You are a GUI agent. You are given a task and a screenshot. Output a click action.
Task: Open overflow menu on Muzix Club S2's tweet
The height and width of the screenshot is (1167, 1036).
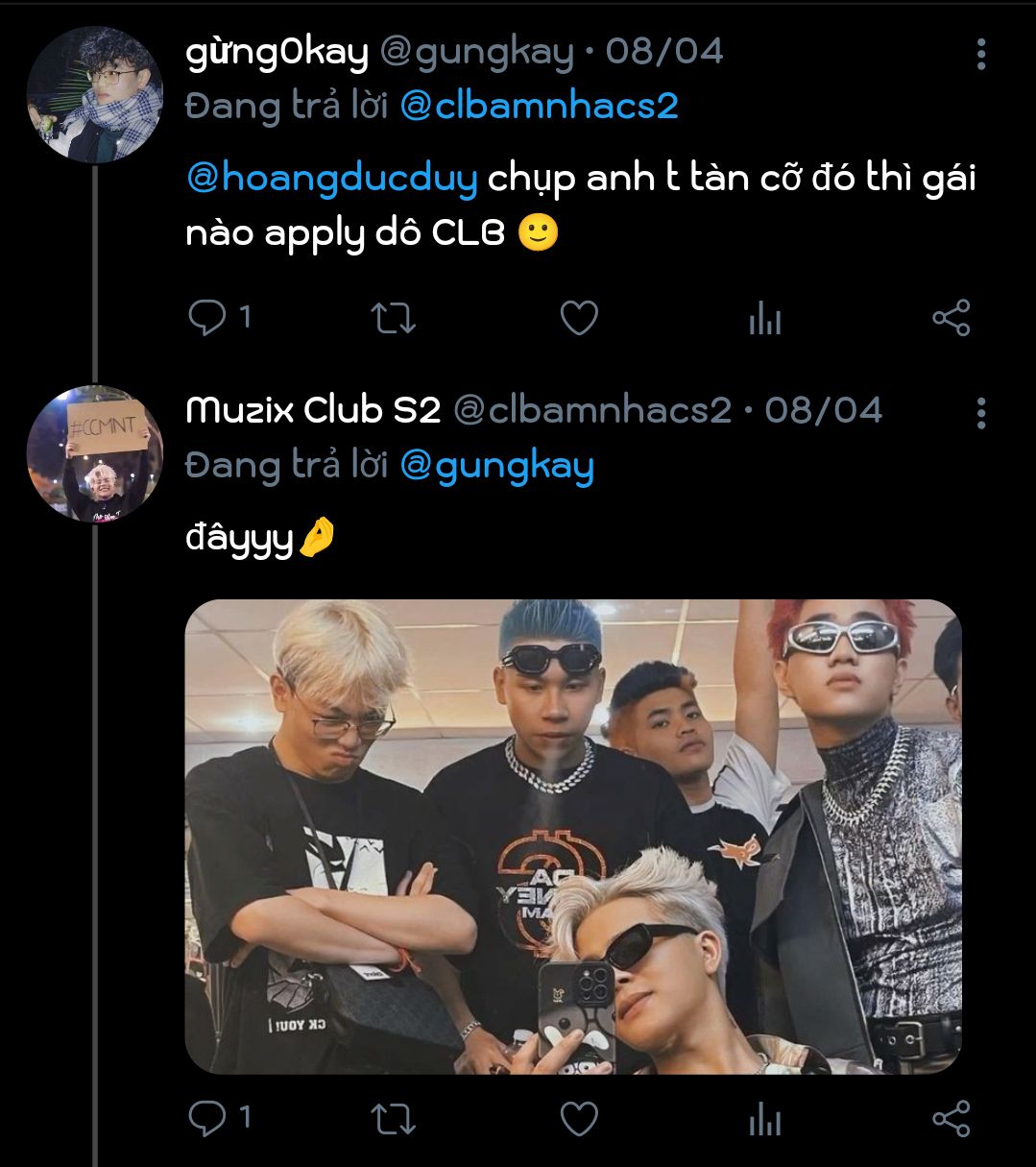pos(980,414)
